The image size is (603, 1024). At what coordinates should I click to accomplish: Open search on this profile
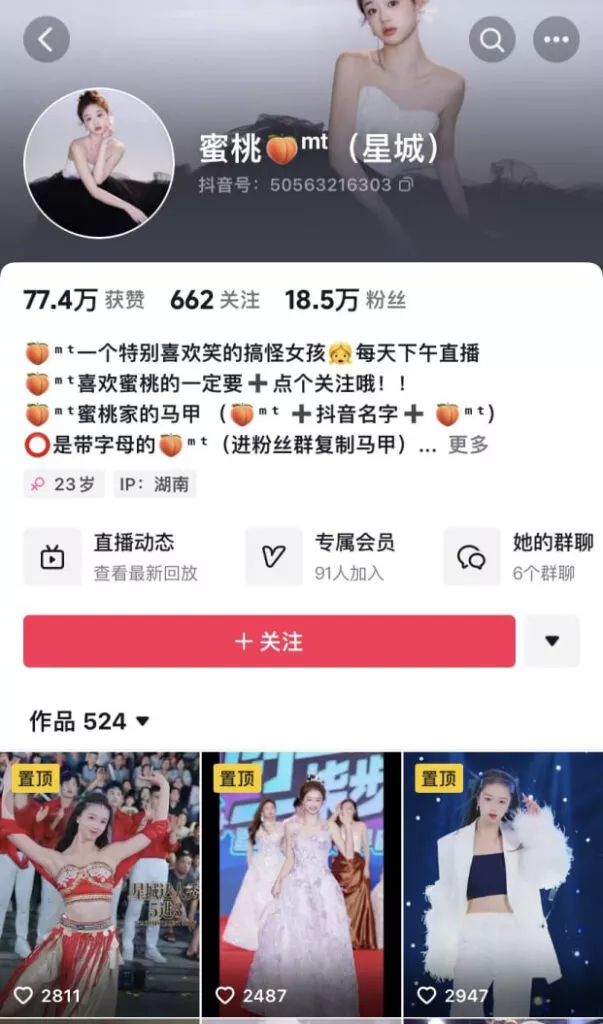pyautogui.click(x=492, y=40)
